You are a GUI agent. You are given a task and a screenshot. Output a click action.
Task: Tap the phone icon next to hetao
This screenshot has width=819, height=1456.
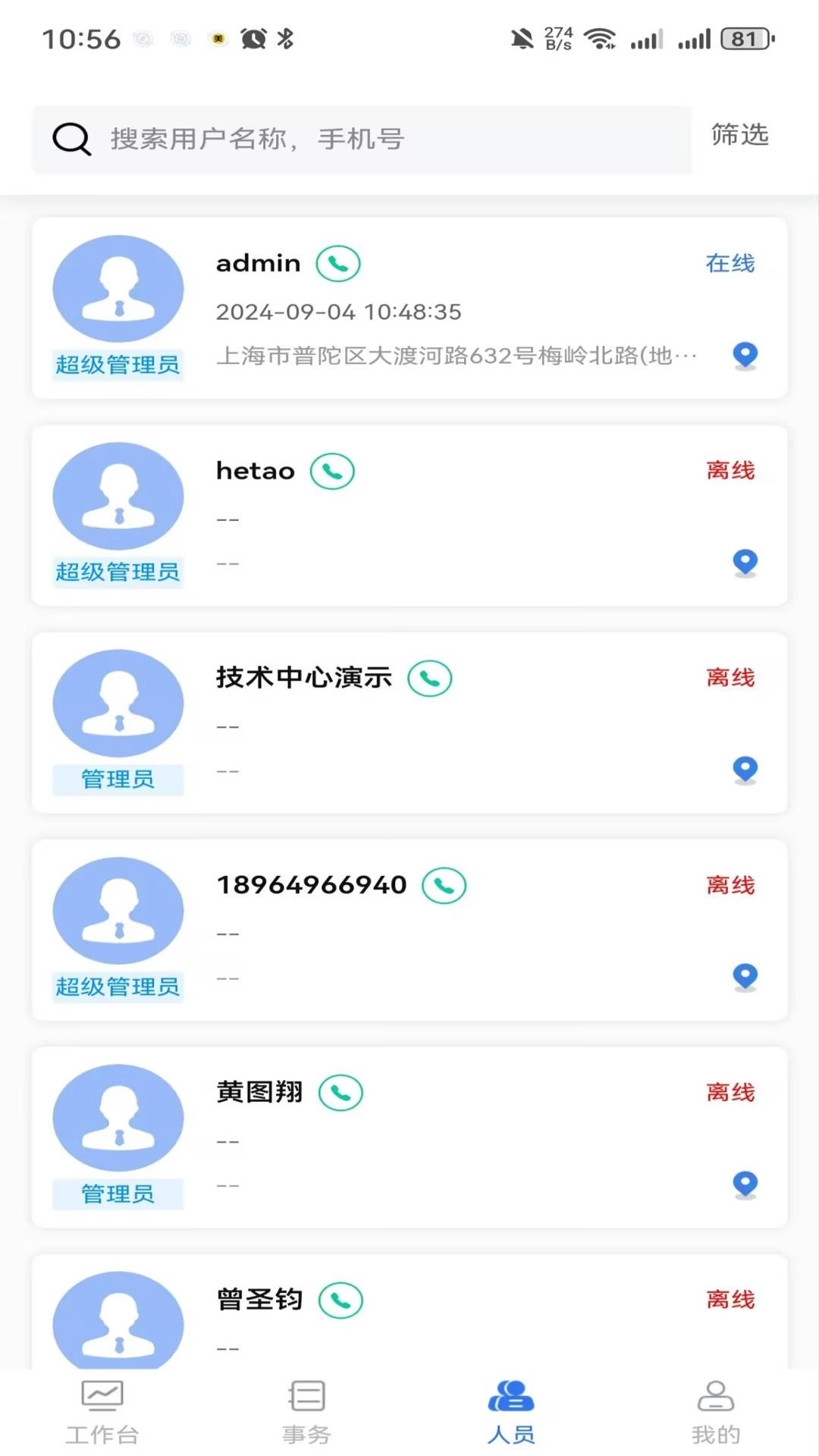(x=332, y=470)
